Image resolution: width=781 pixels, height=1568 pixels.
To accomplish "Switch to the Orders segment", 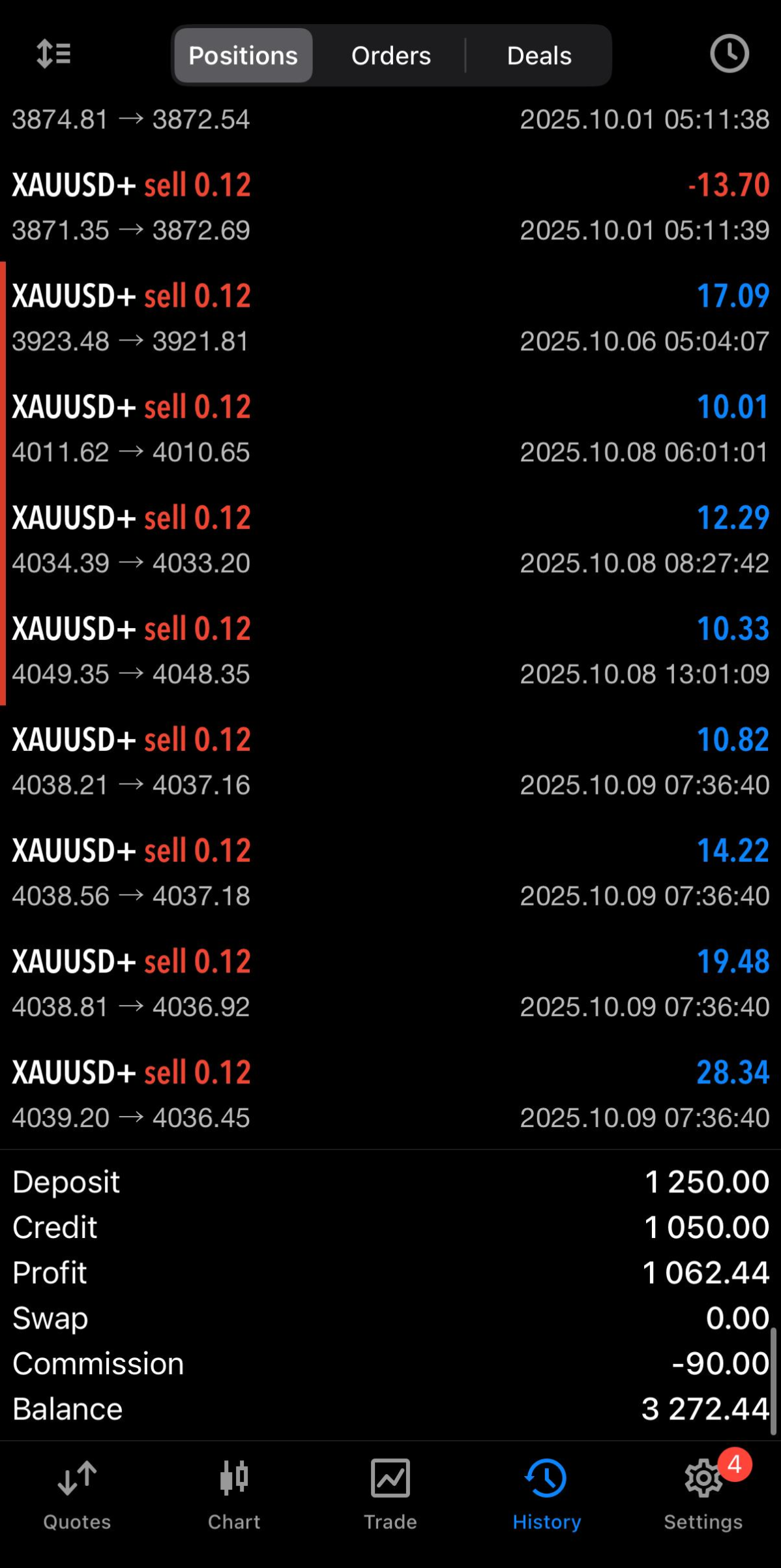I will click(391, 55).
